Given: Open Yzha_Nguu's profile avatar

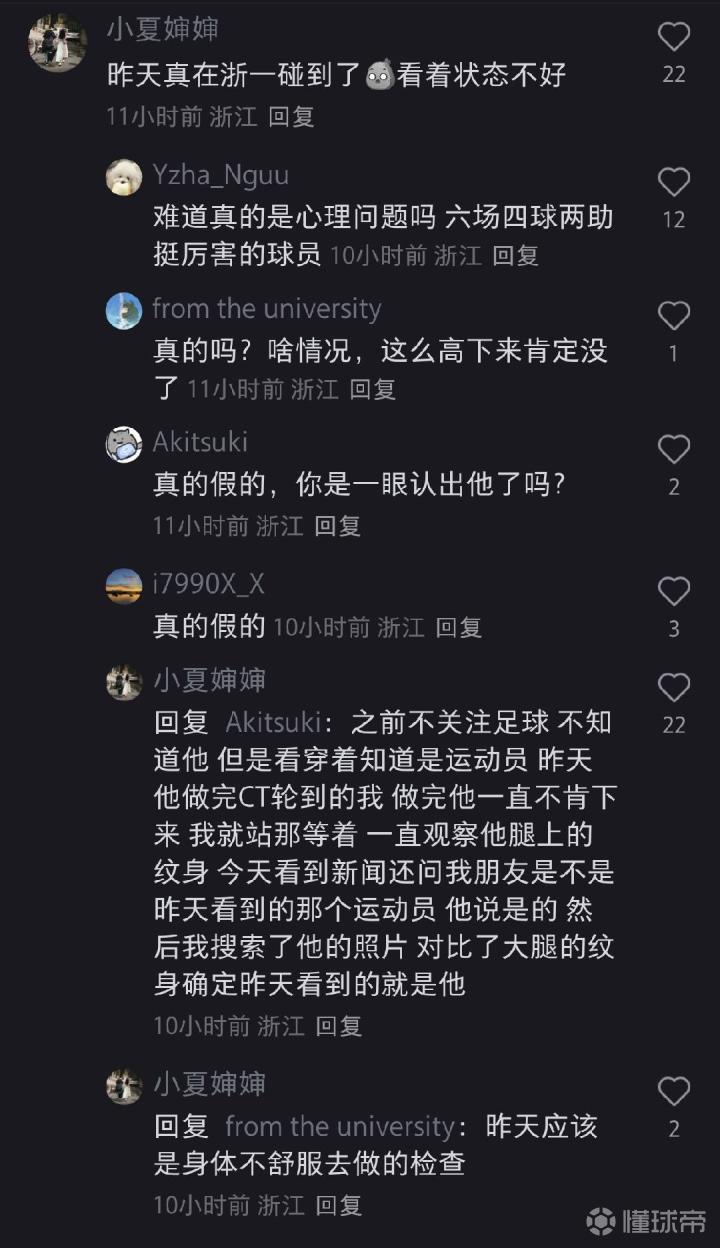Looking at the screenshot, I should pos(124,177).
